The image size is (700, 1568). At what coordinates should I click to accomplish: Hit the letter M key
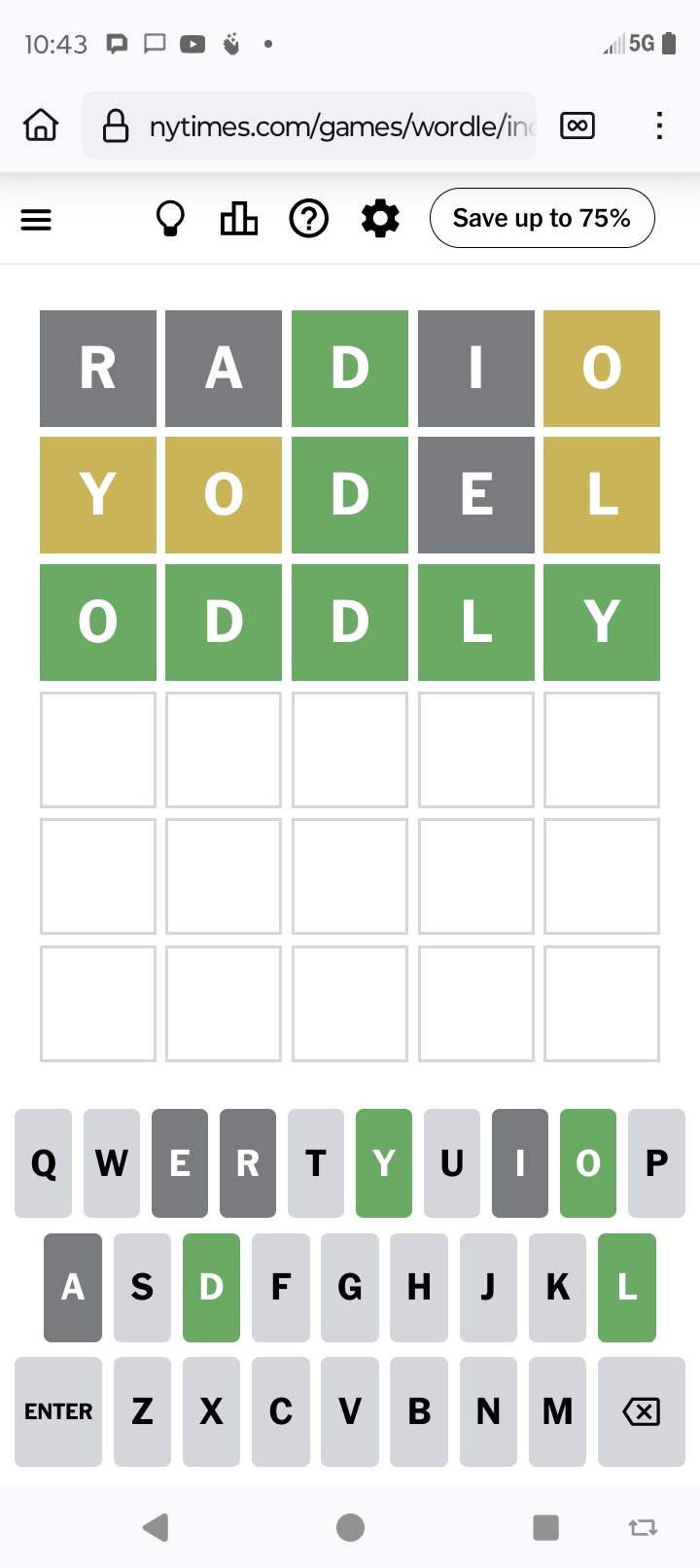[x=557, y=1411]
